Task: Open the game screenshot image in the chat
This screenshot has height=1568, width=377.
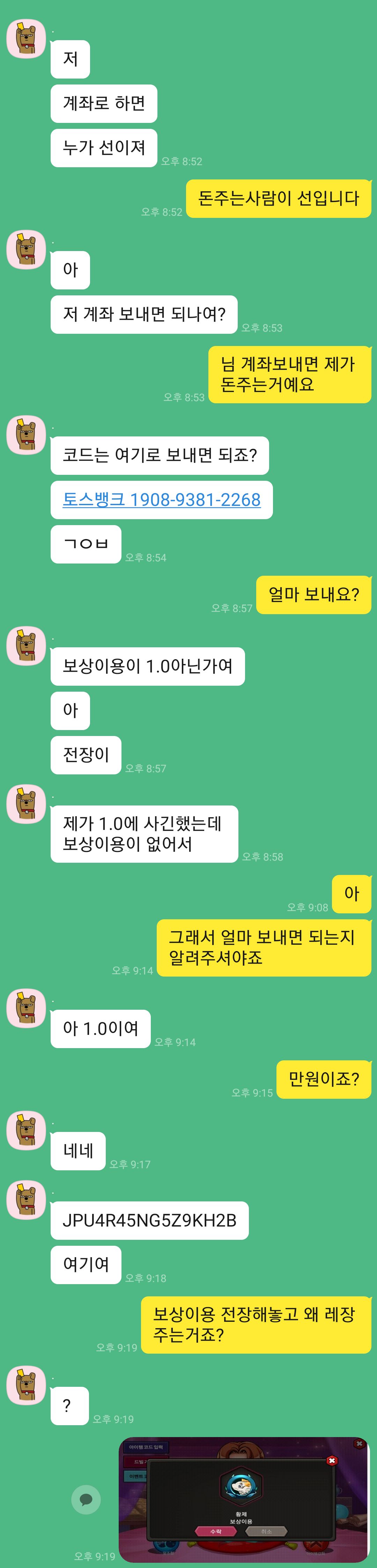Action: tap(244, 1499)
